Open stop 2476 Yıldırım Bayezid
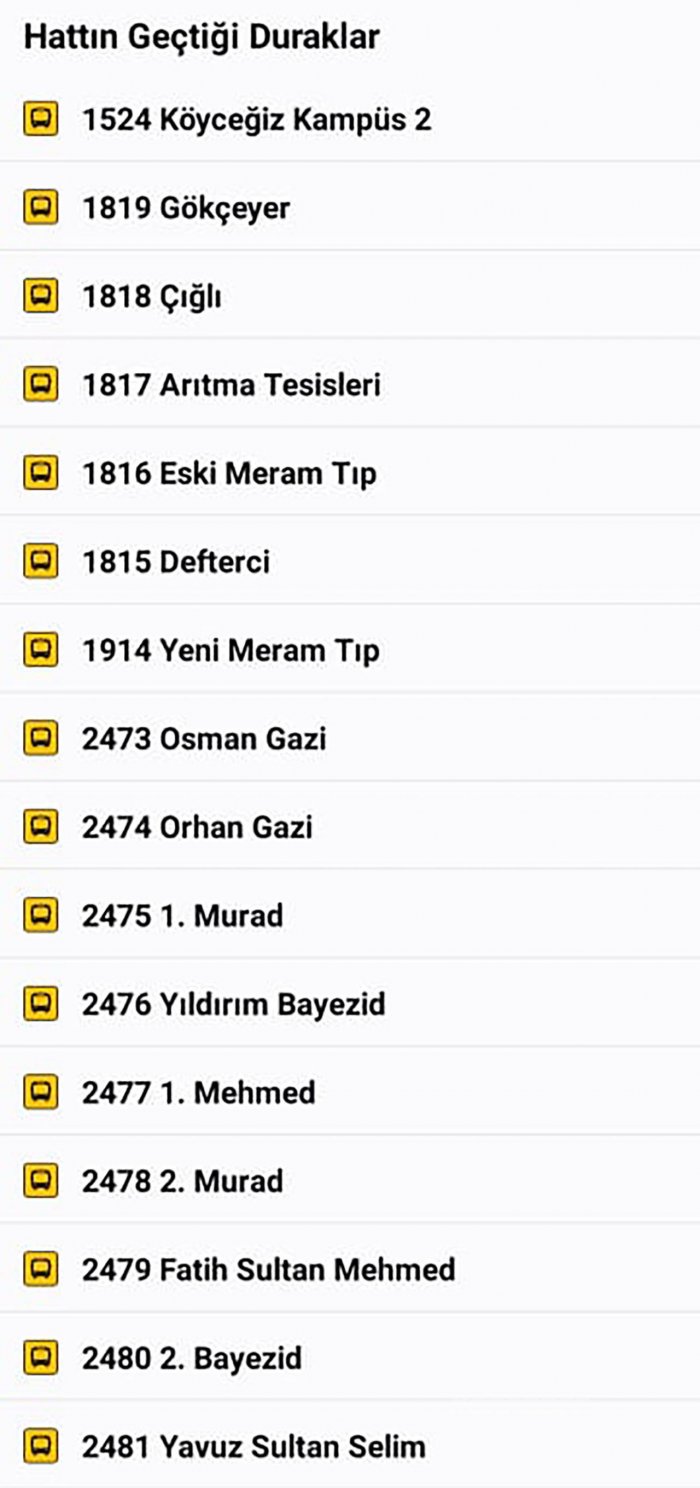 click(350, 1004)
